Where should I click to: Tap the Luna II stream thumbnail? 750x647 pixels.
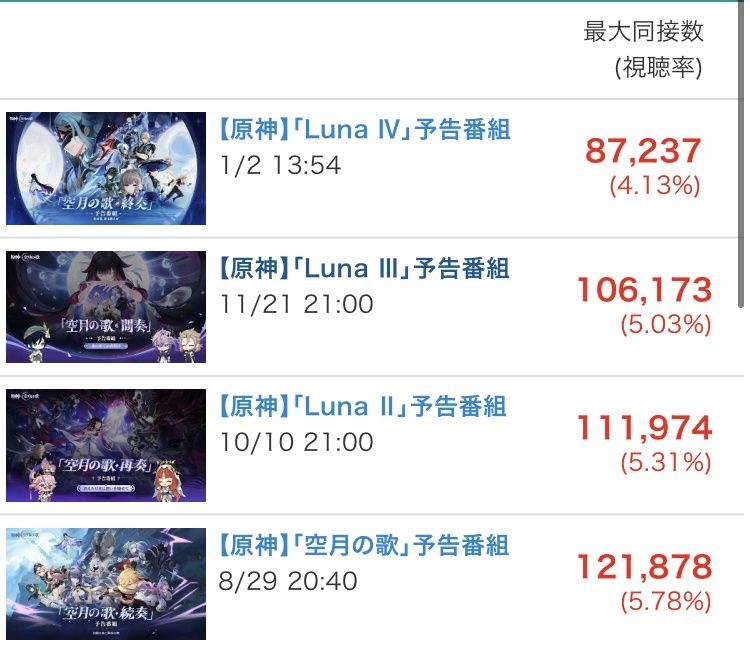coord(106,446)
